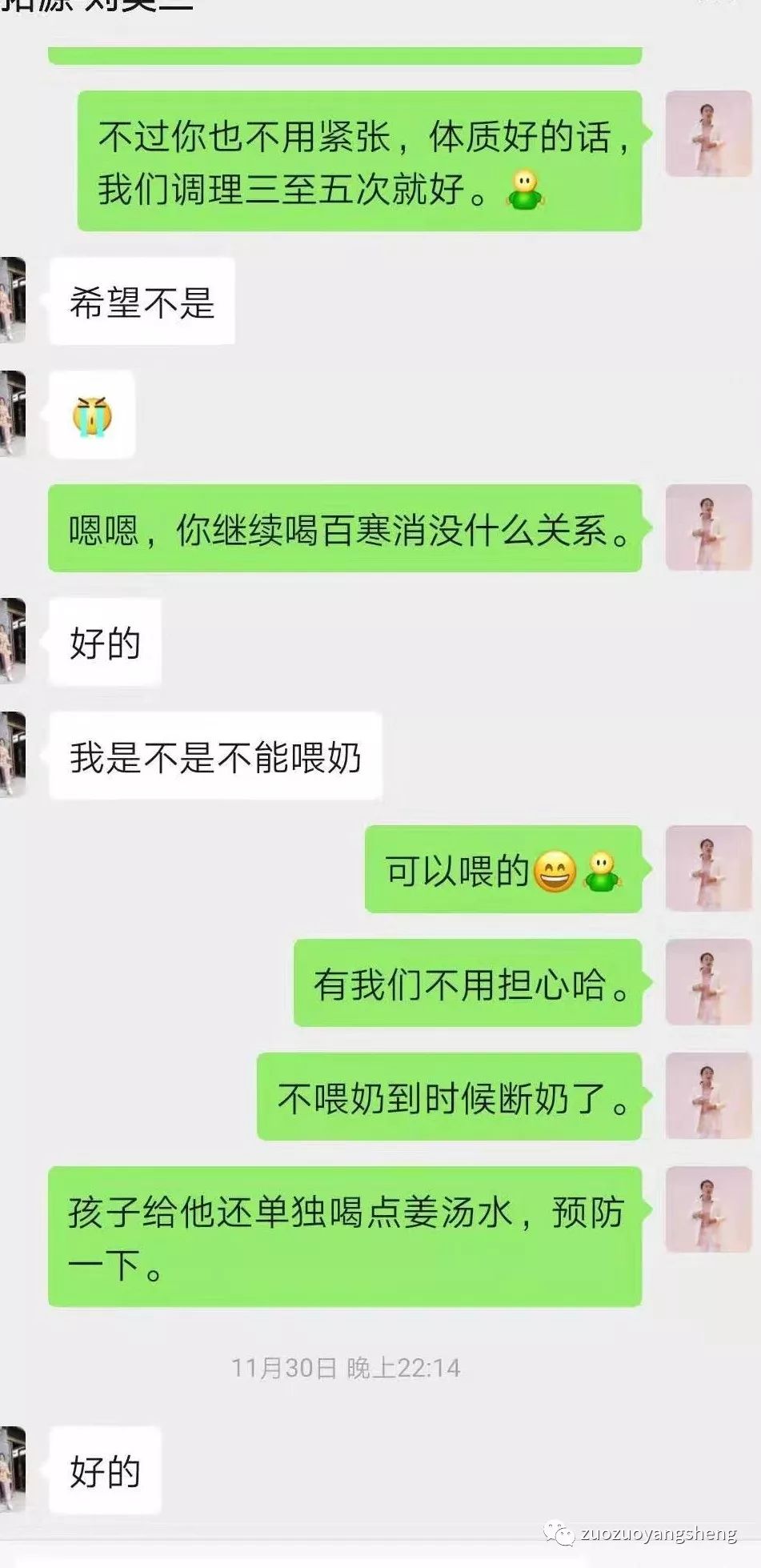Select the long message about 姜汤水 prevention
The image size is (761, 1568).
344,1229
